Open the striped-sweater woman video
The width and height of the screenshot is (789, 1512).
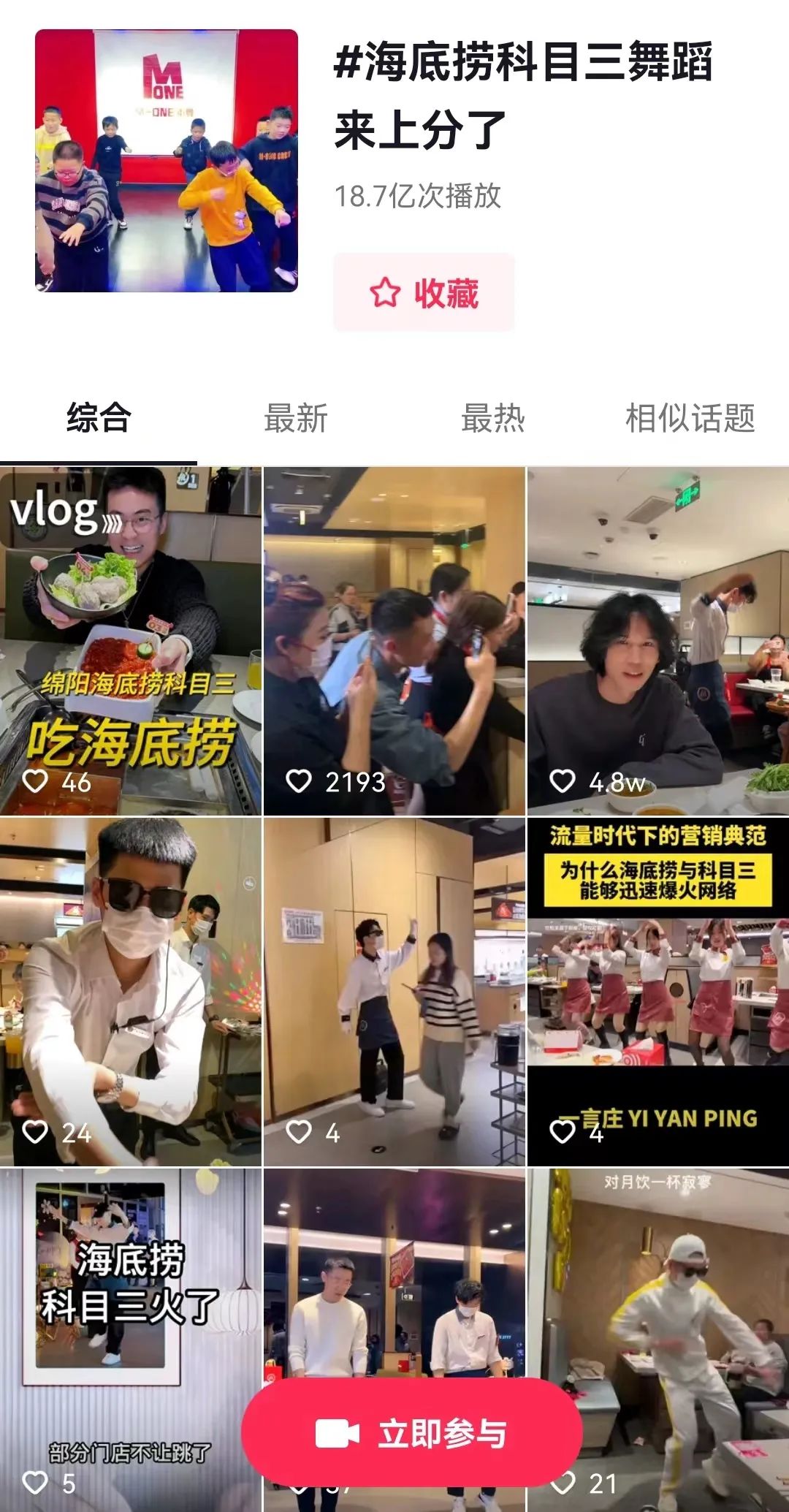click(394, 992)
